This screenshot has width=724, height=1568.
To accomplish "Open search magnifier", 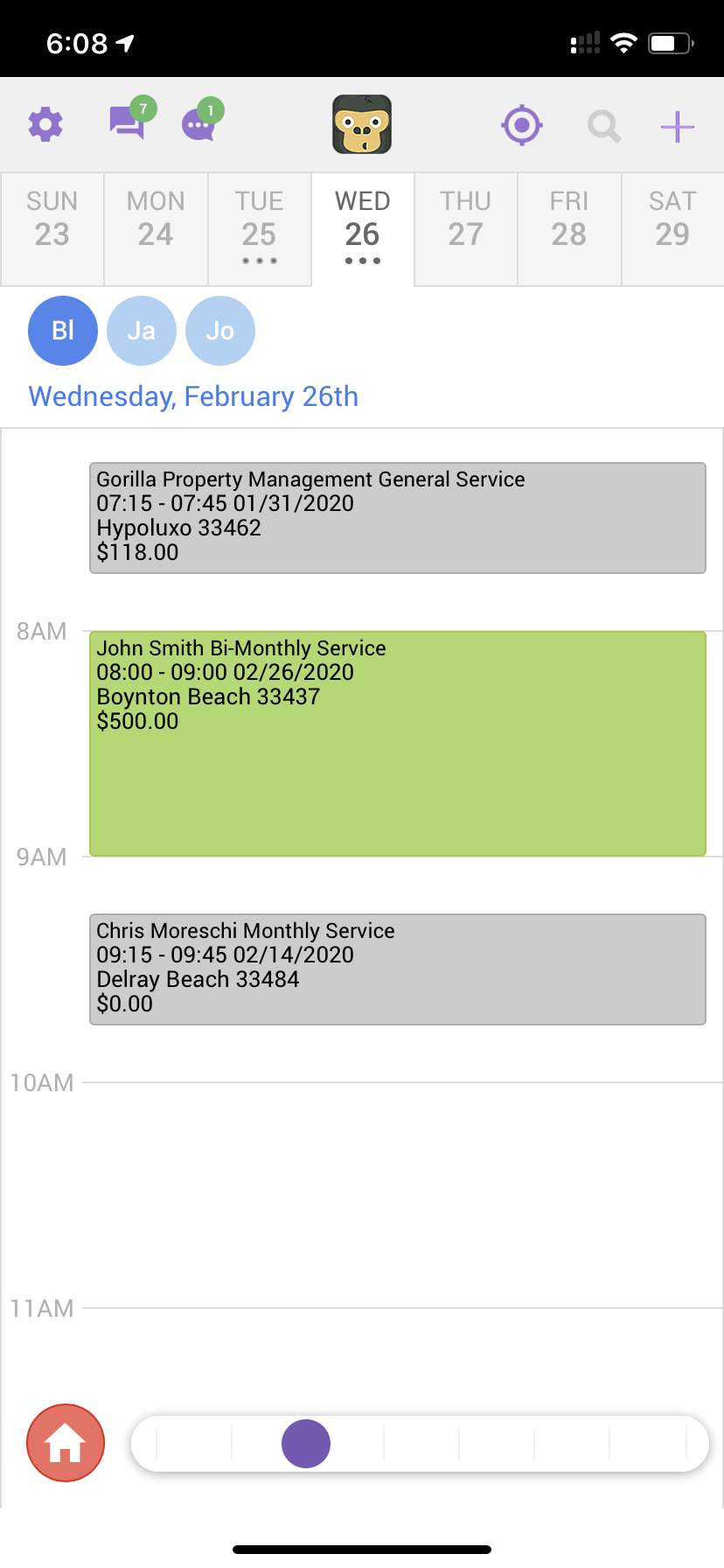I will coord(604,126).
